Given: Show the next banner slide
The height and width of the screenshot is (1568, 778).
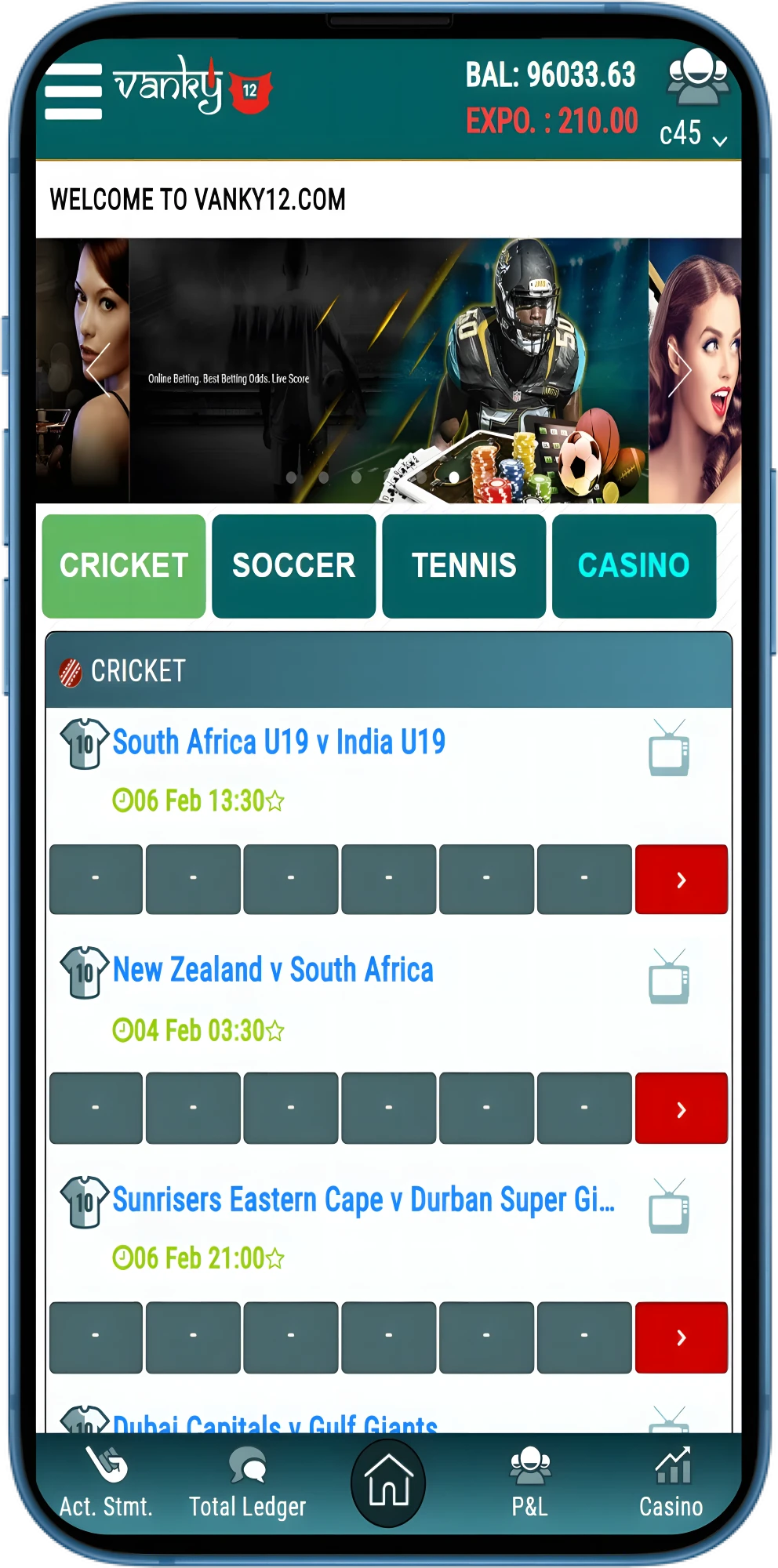Looking at the screenshot, I should pyautogui.click(x=679, y=370).
